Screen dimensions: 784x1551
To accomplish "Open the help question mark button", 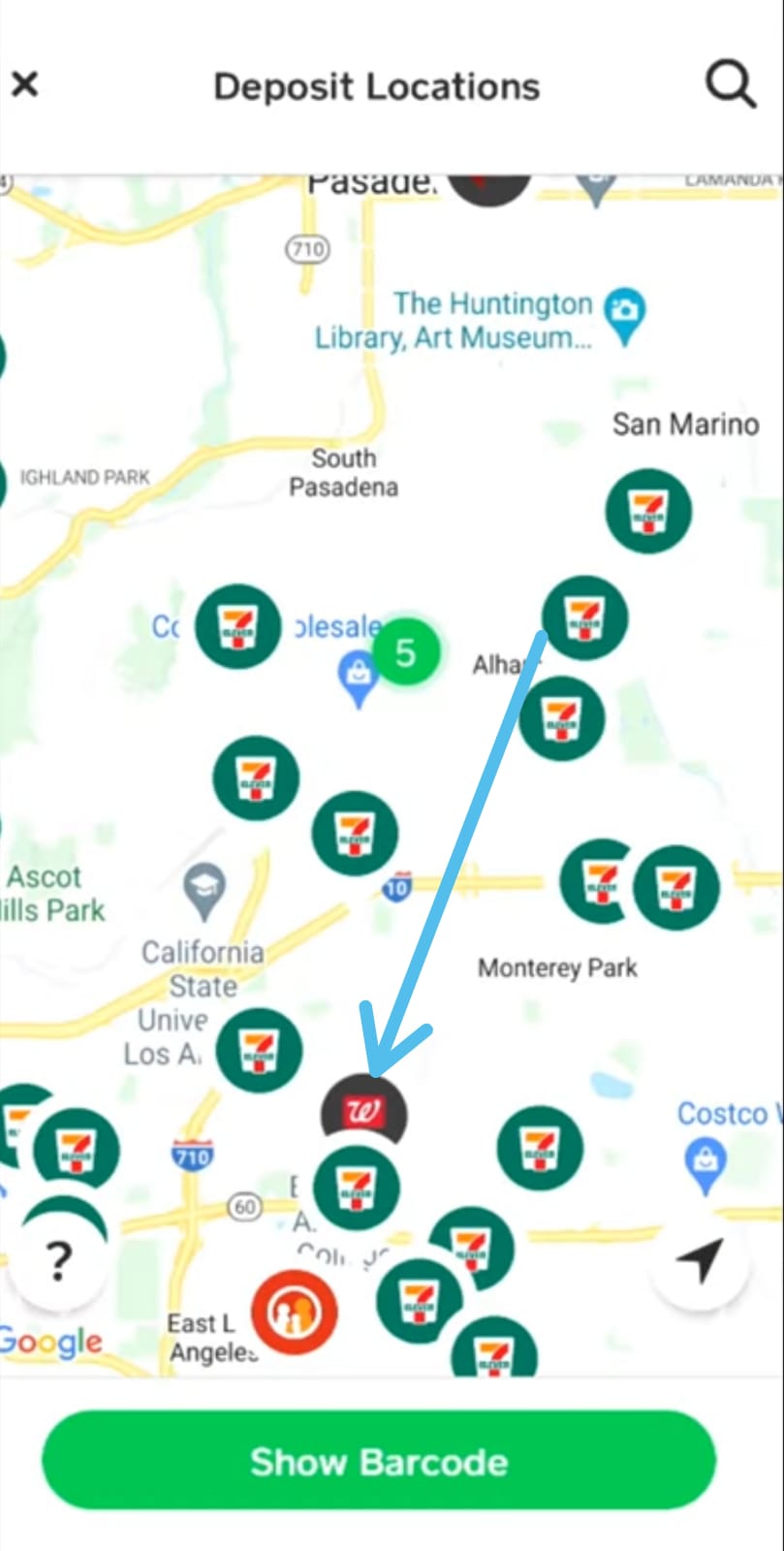I will [58, 1261].
